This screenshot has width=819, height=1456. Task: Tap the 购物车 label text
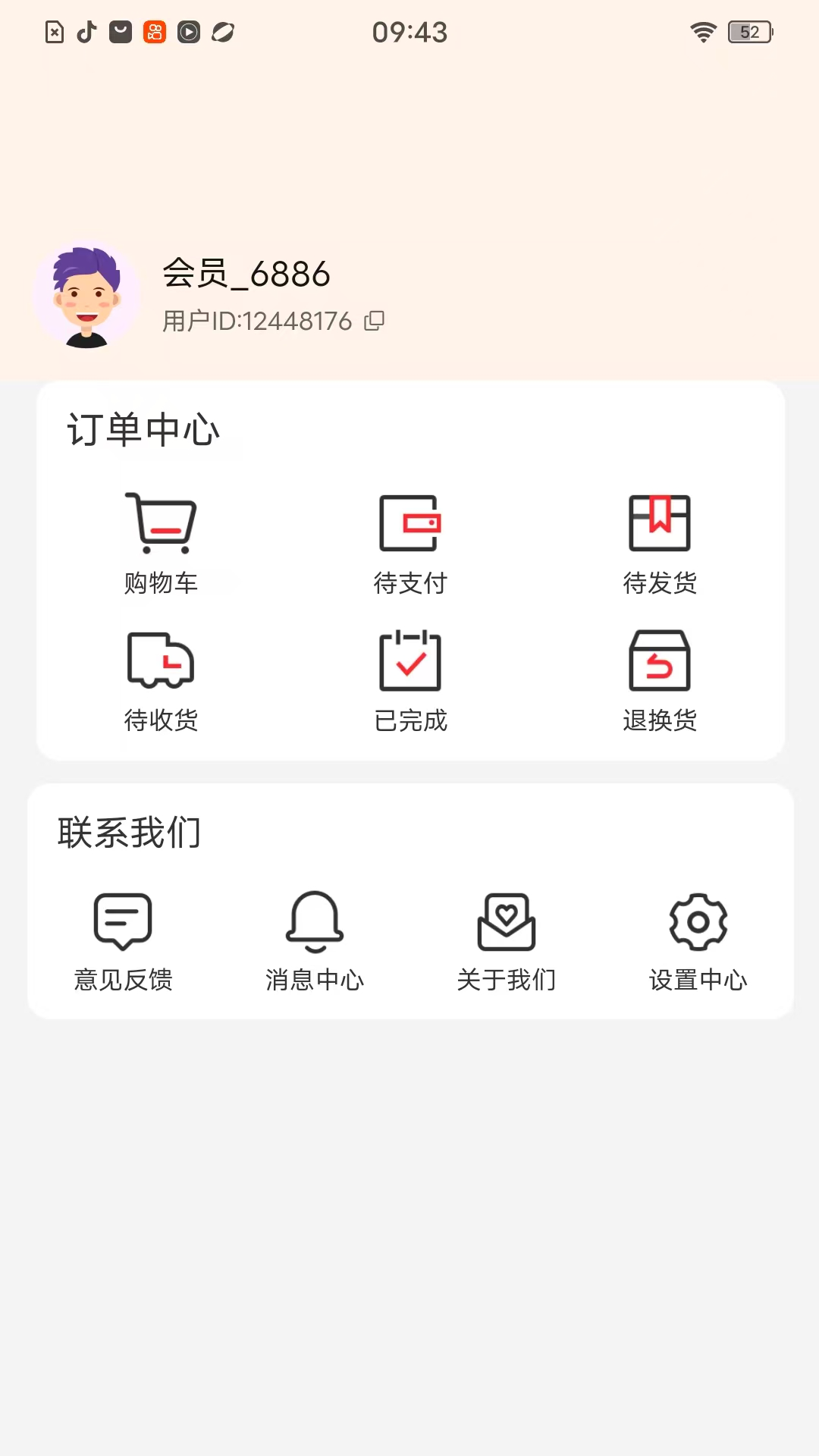point(162,584)
